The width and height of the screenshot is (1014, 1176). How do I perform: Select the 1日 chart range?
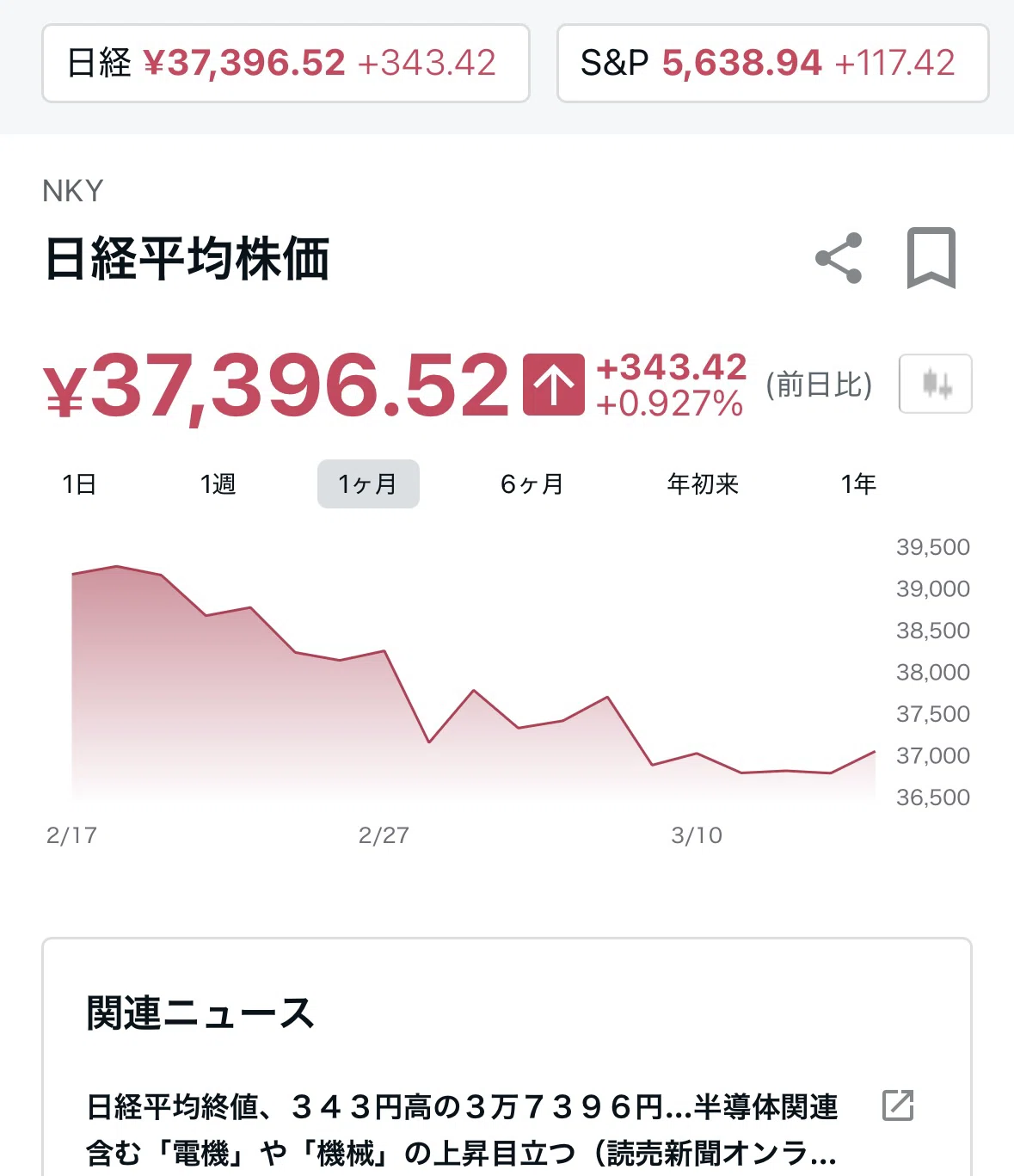point(79,484)
